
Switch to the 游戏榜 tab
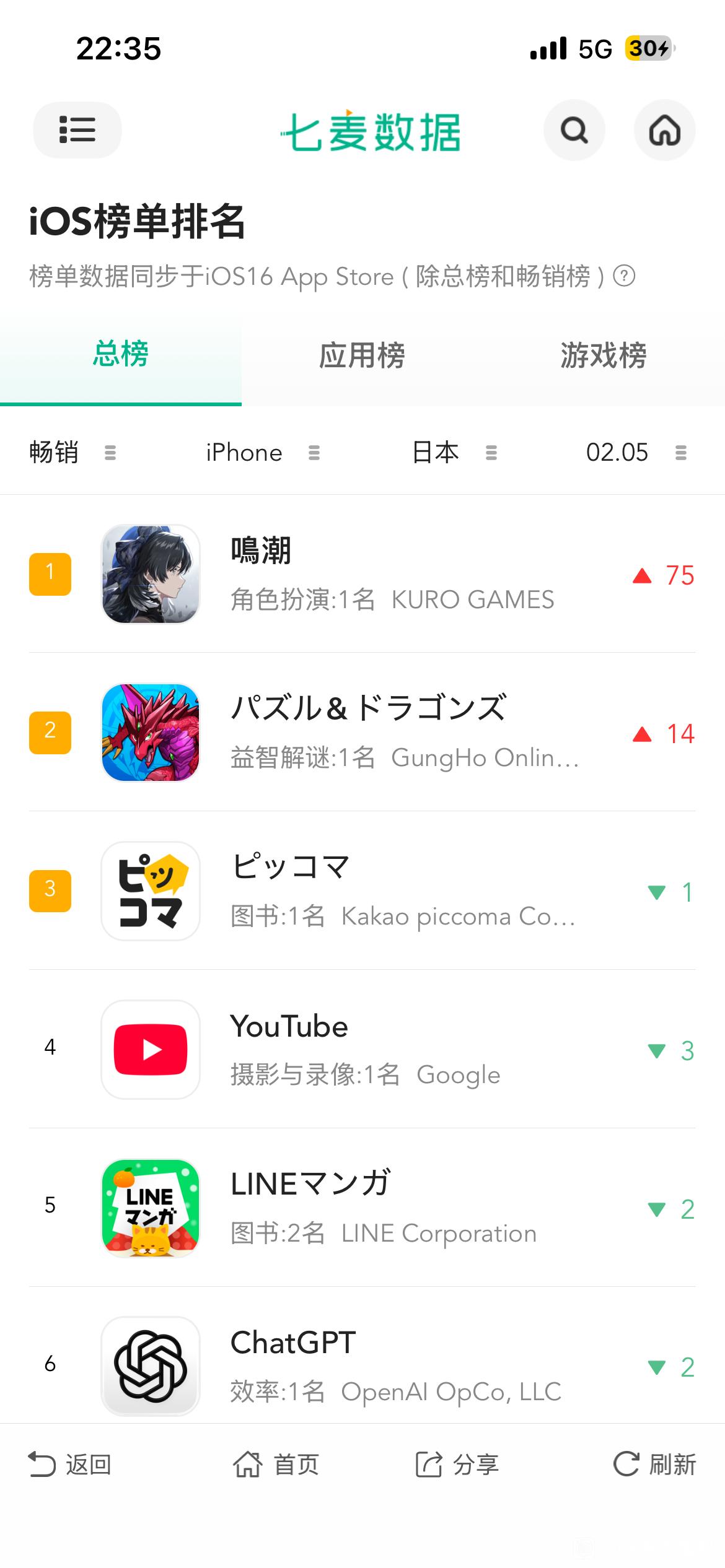(604, 356)
